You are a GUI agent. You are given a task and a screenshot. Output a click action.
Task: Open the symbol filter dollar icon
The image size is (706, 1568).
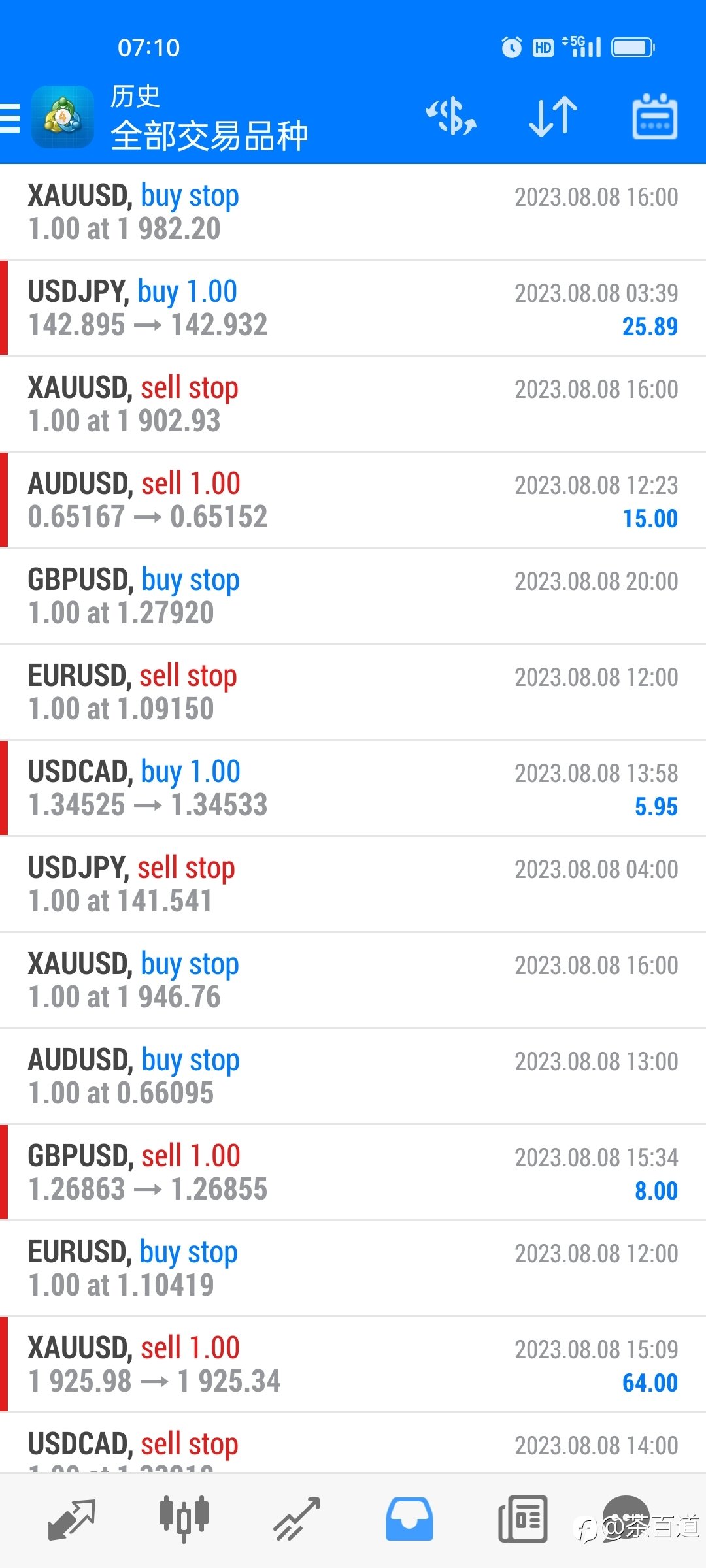[451, 117]
